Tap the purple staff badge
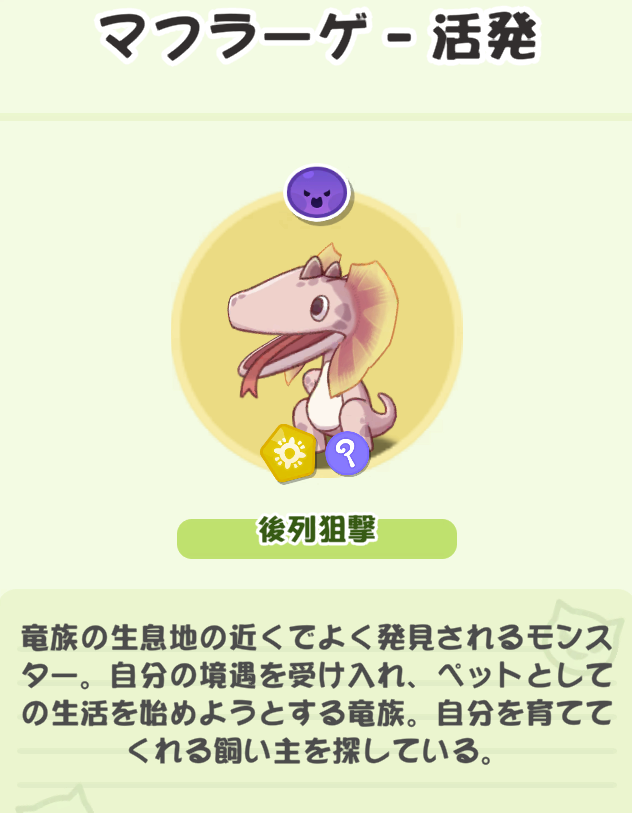Screen dimensions: 632x813 [347, 454]
